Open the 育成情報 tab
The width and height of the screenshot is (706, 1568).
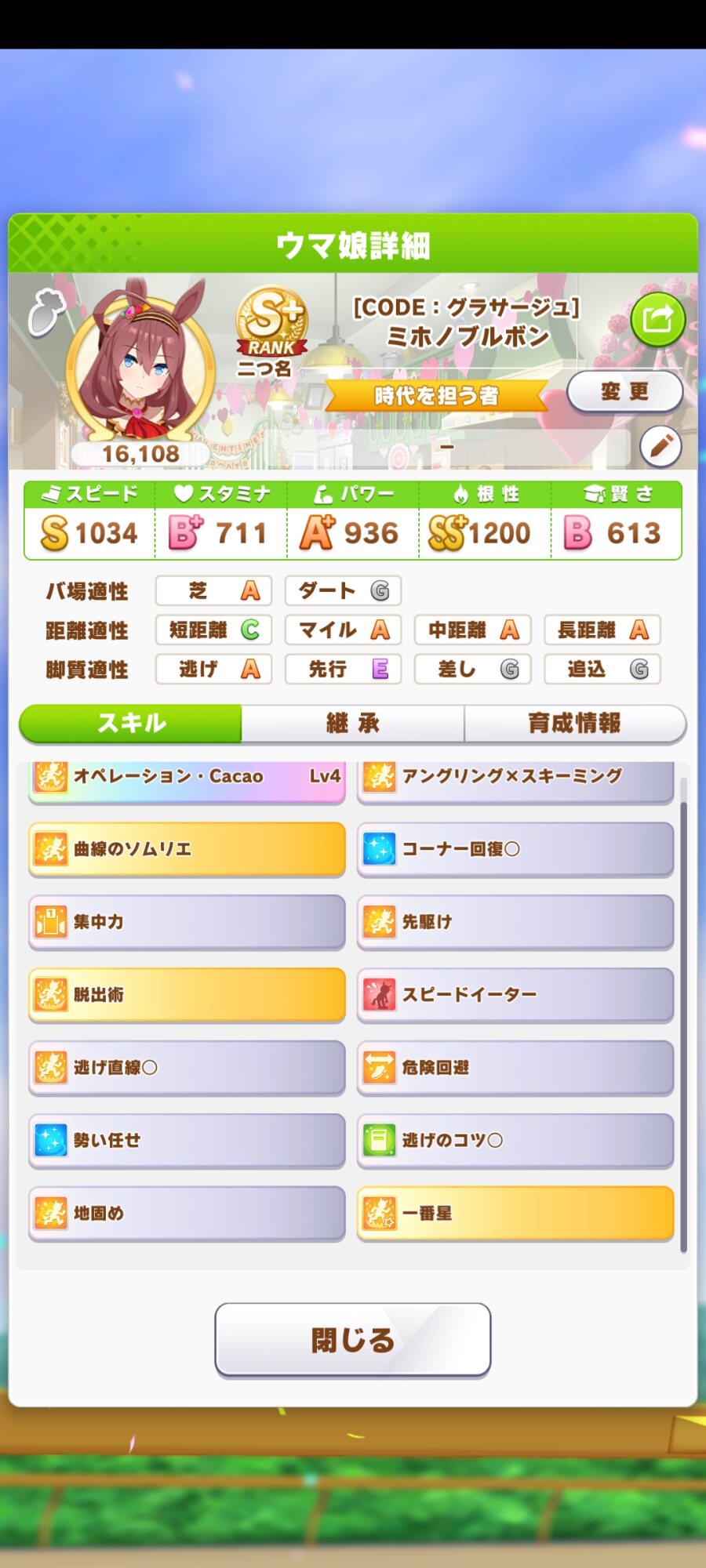tap(574, 723)
